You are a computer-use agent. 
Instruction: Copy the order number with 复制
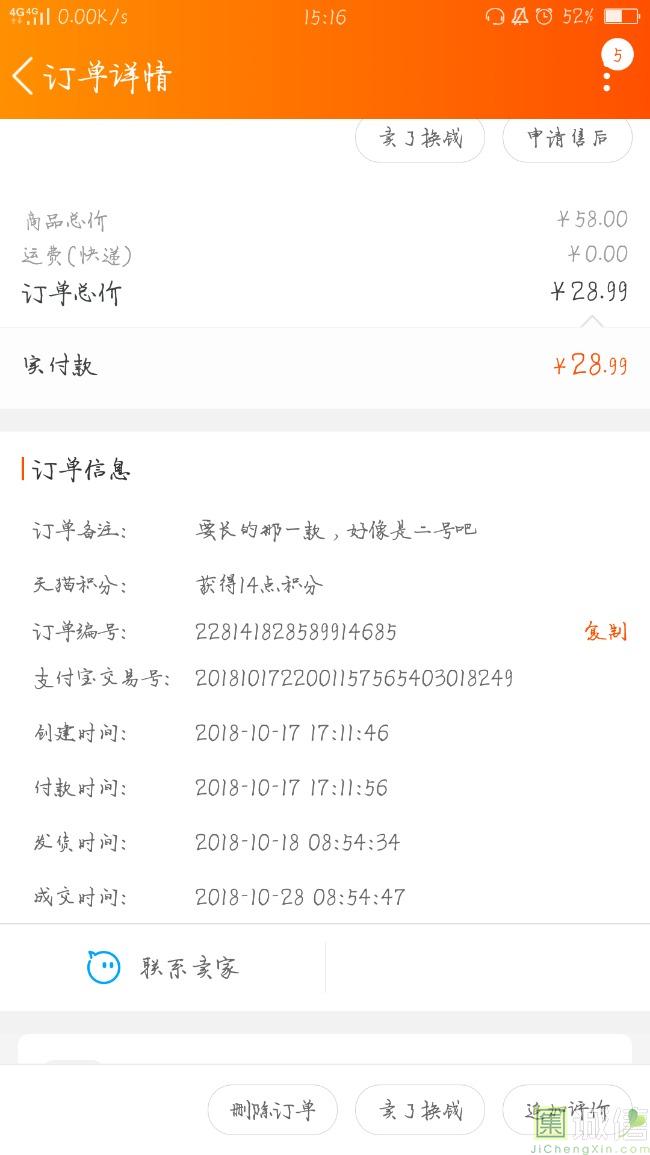[606, 631]
